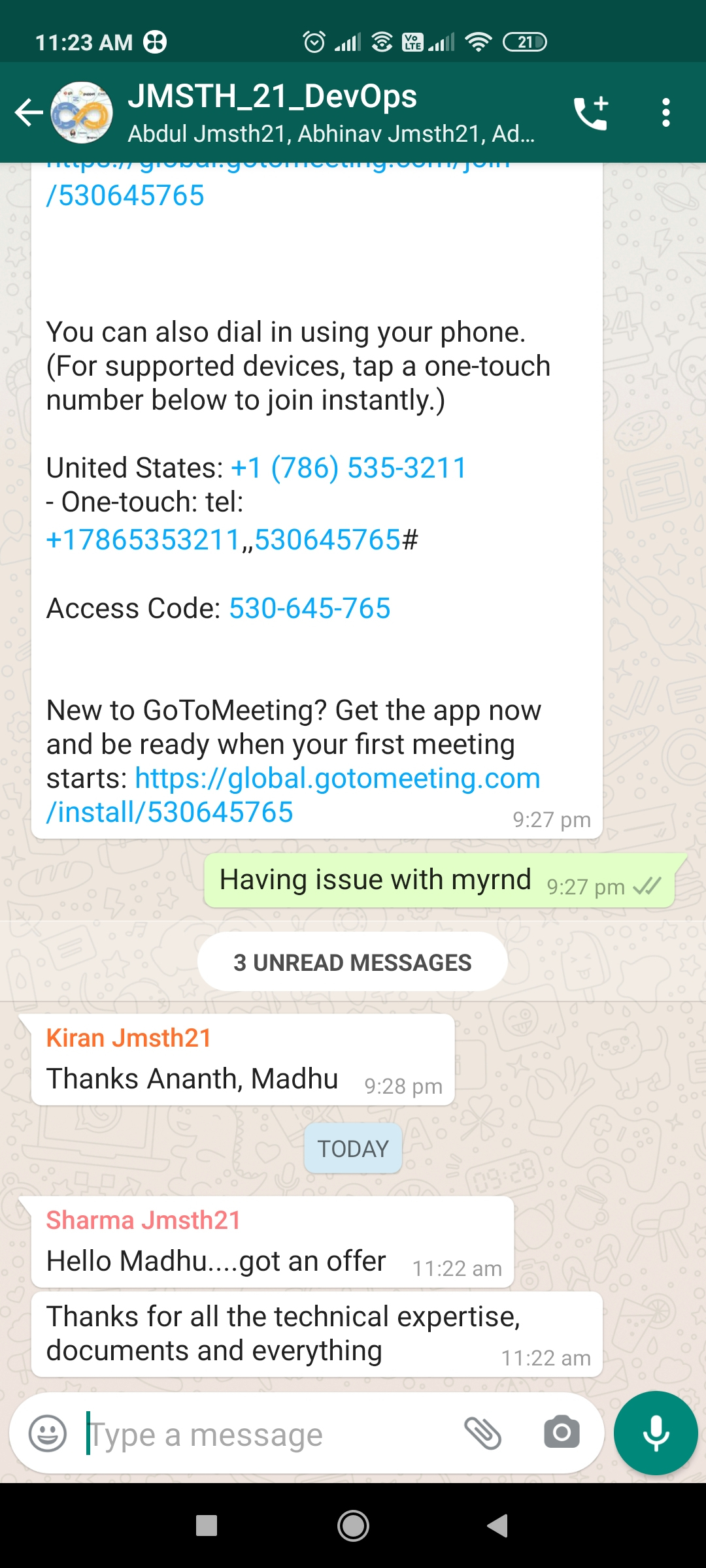
Task: Open the overflow menu
Action: pos(665,112)
